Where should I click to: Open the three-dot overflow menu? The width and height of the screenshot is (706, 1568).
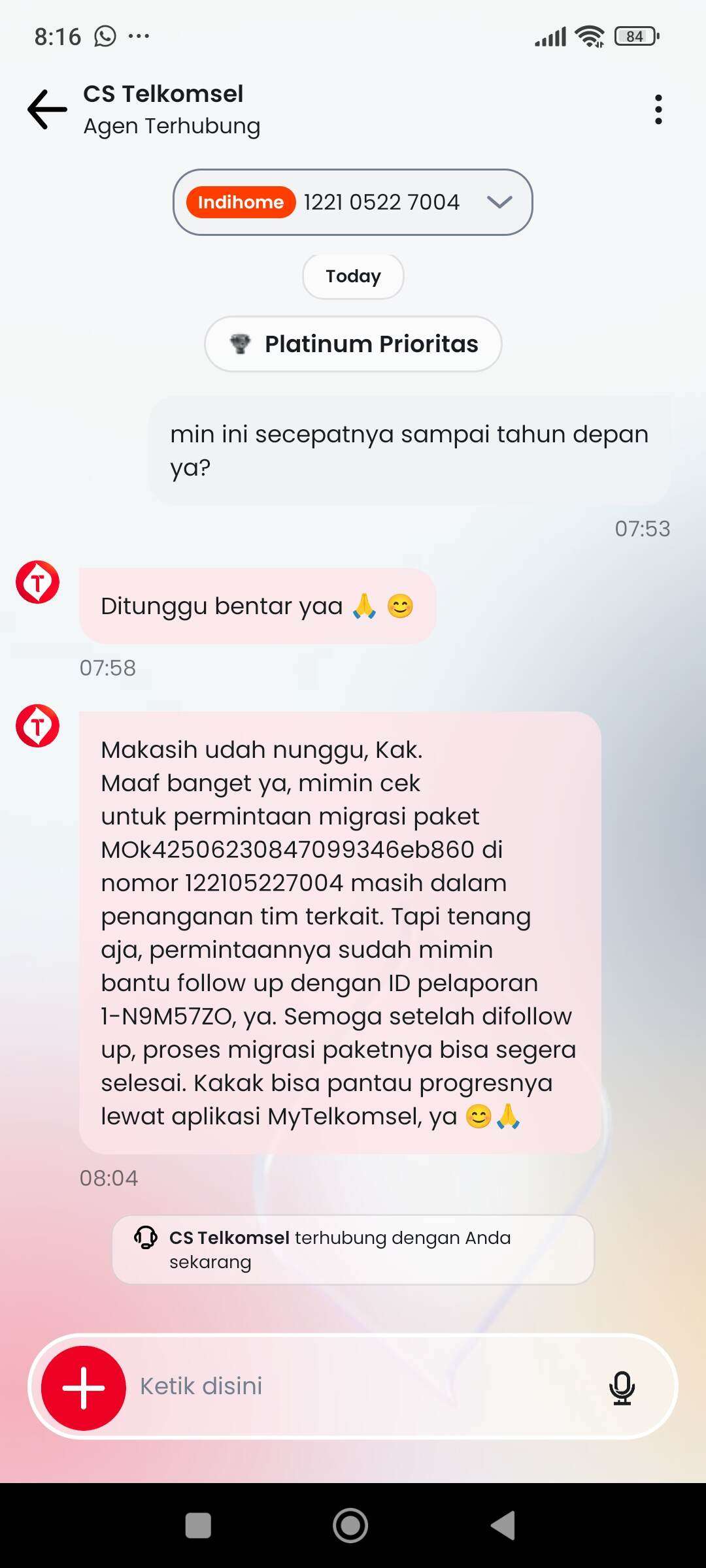coord(658,109)
